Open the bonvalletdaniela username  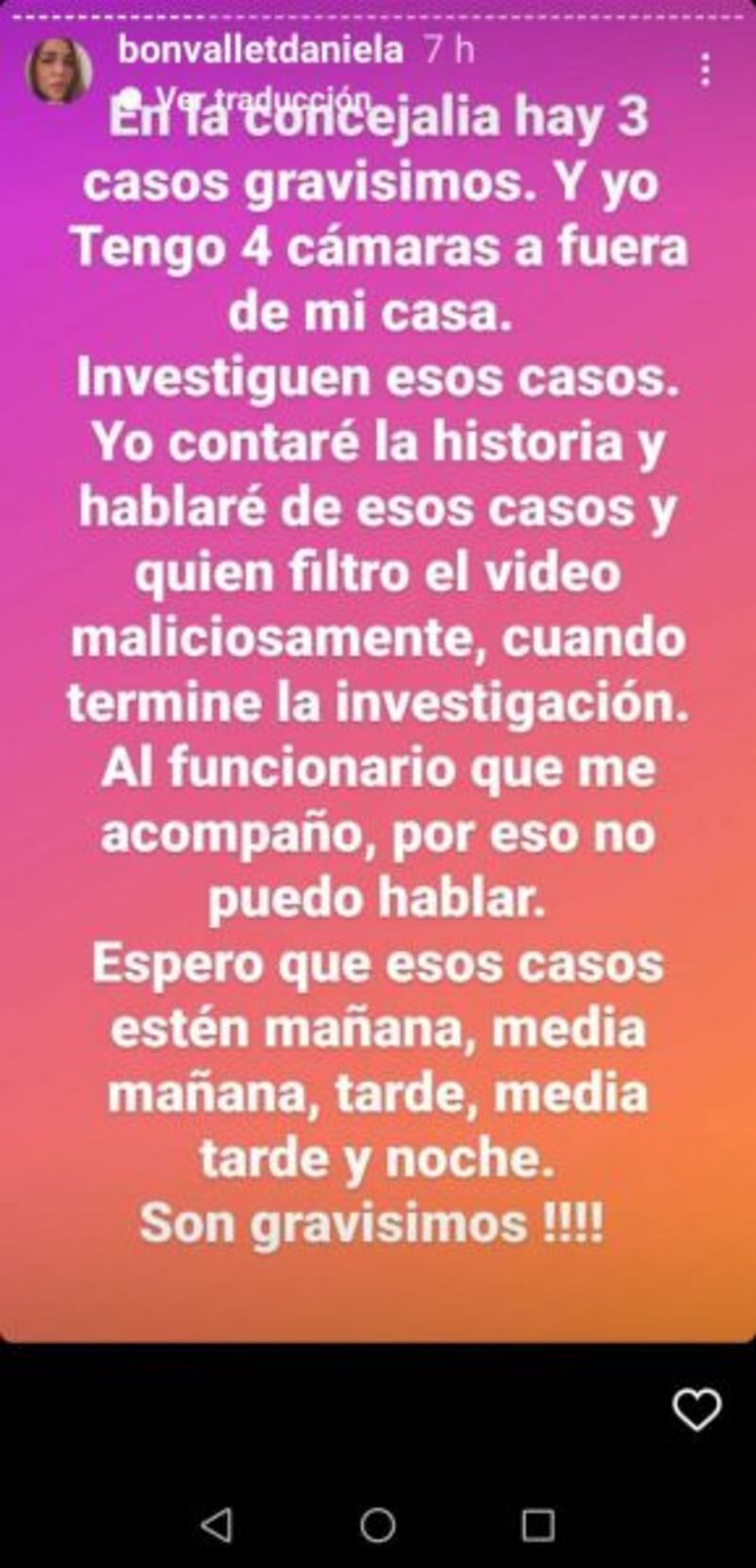coord(260,49)
